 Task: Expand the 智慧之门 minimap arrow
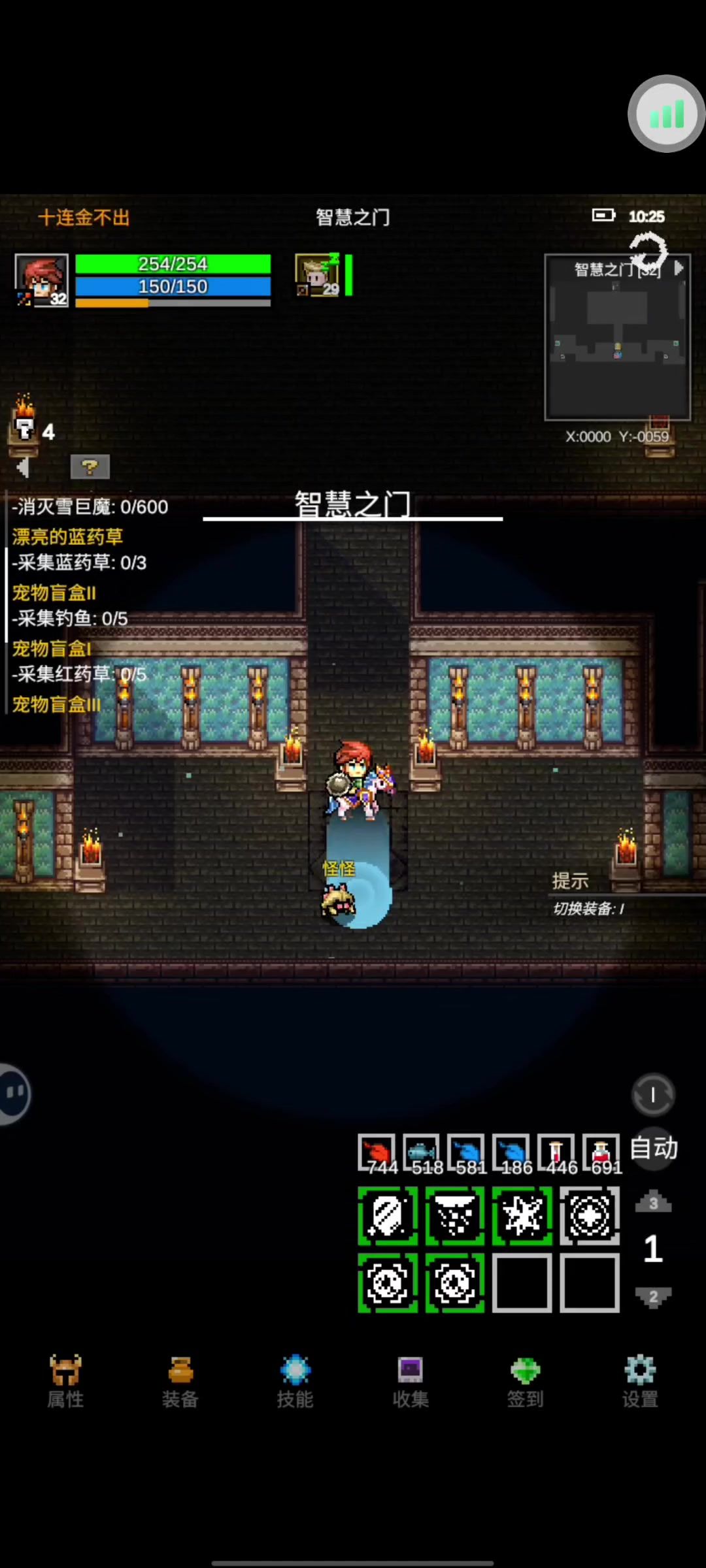pos(679,268)
